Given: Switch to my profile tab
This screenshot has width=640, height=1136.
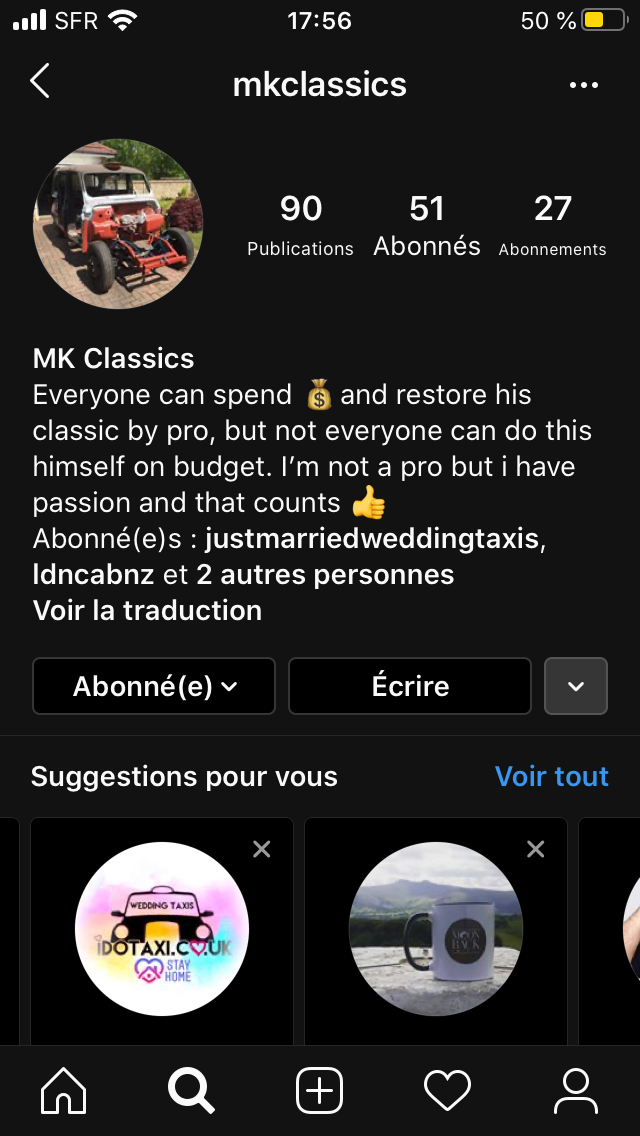Looking at the screenshot, I should tap(575, 1090).
